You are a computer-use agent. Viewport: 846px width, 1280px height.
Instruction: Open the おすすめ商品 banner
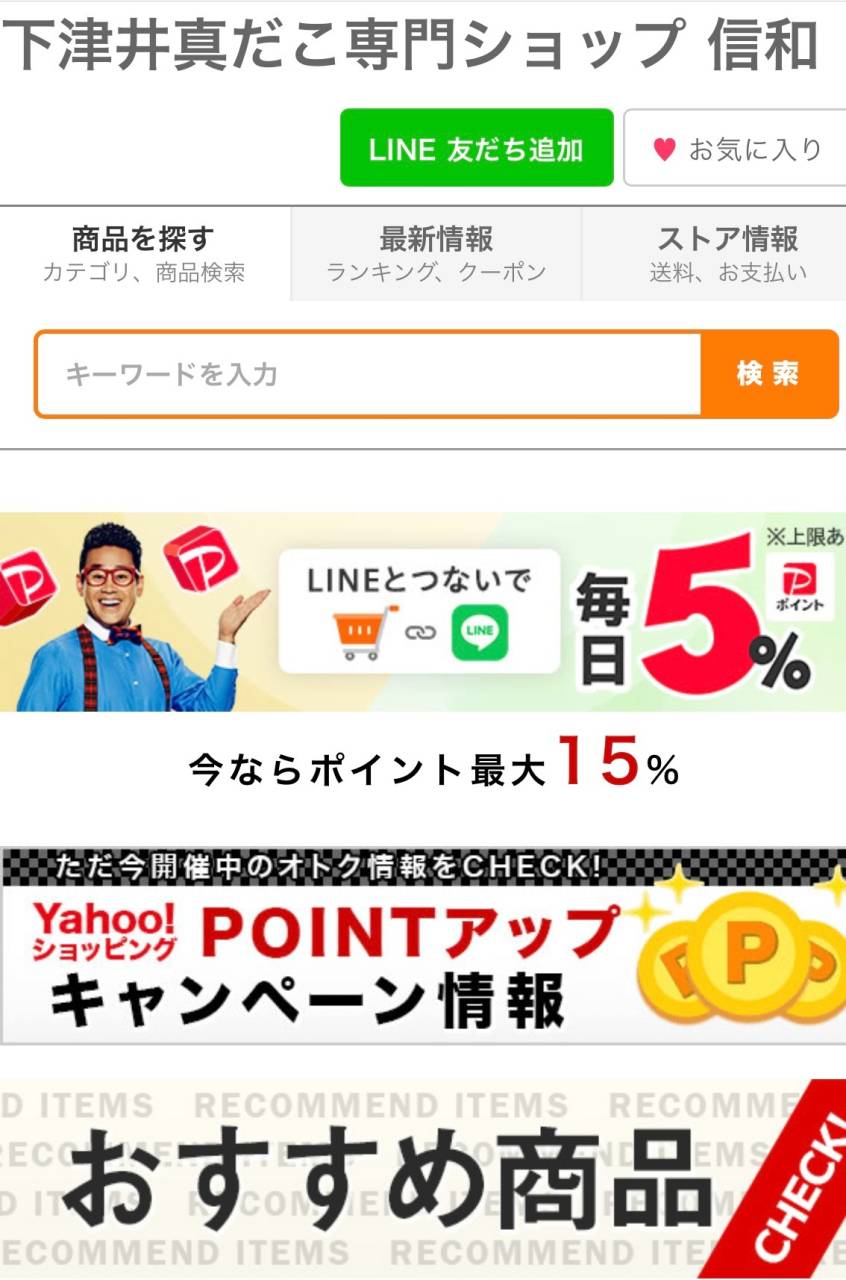423,1178
